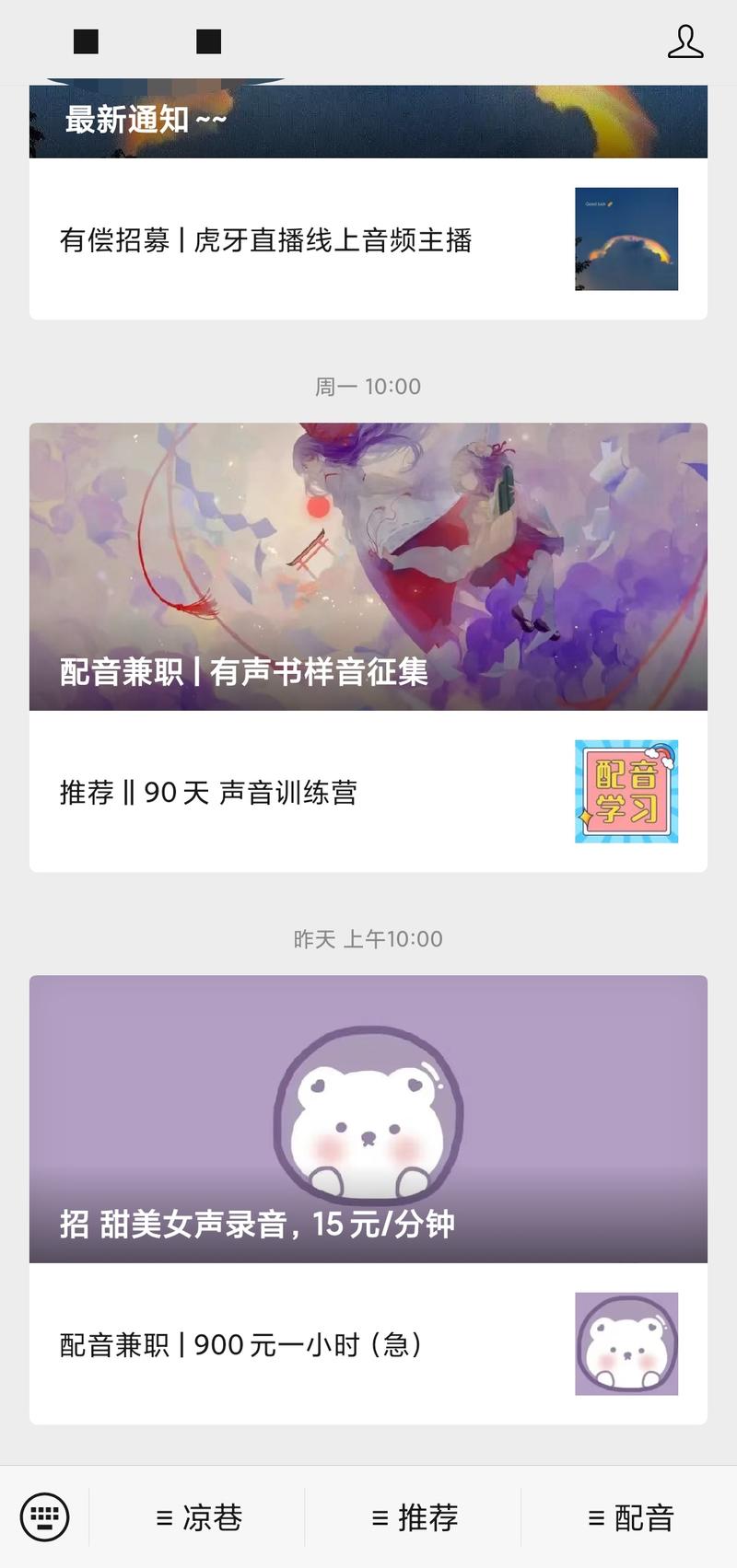Open the account profile icon top right
This screenshot has width=737, height=1568.
[x=685, y=42]
